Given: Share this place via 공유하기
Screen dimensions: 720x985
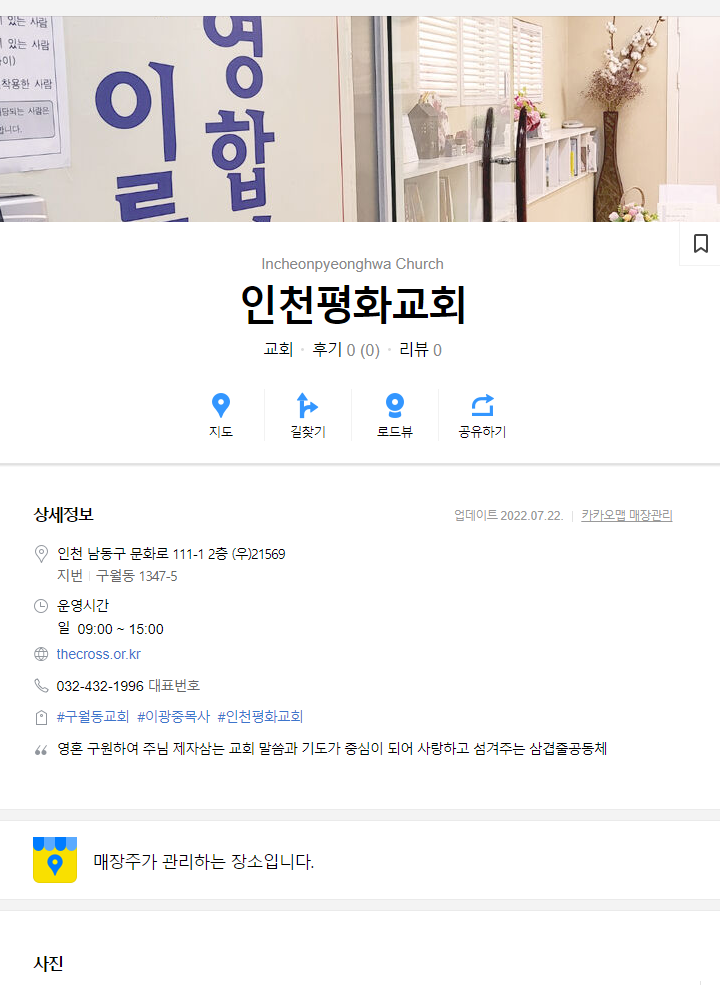Looking at the screenshot, I should [x=482, y=415].
